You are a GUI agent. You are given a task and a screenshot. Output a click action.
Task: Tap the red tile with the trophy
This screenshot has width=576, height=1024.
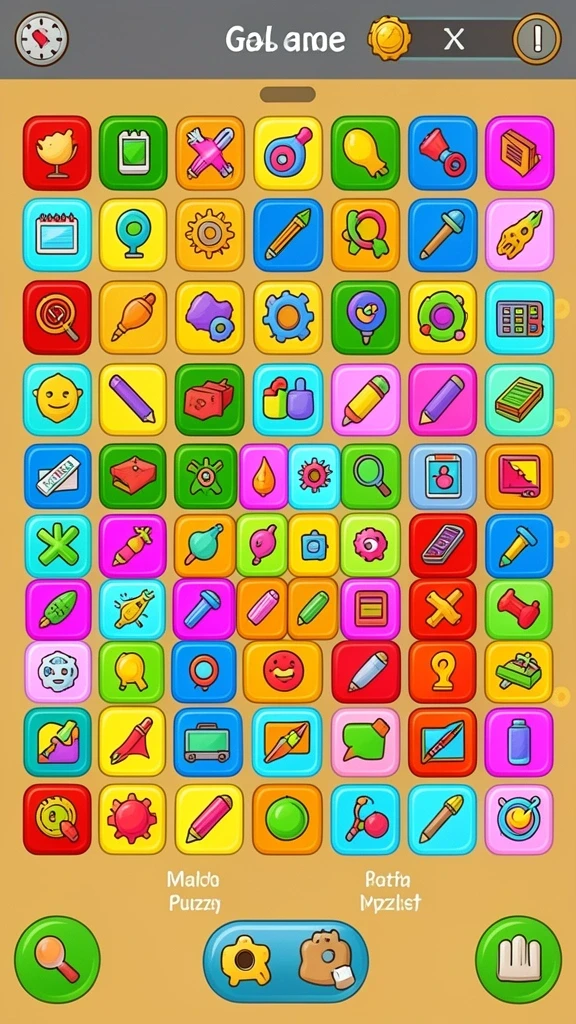(57, 153)
